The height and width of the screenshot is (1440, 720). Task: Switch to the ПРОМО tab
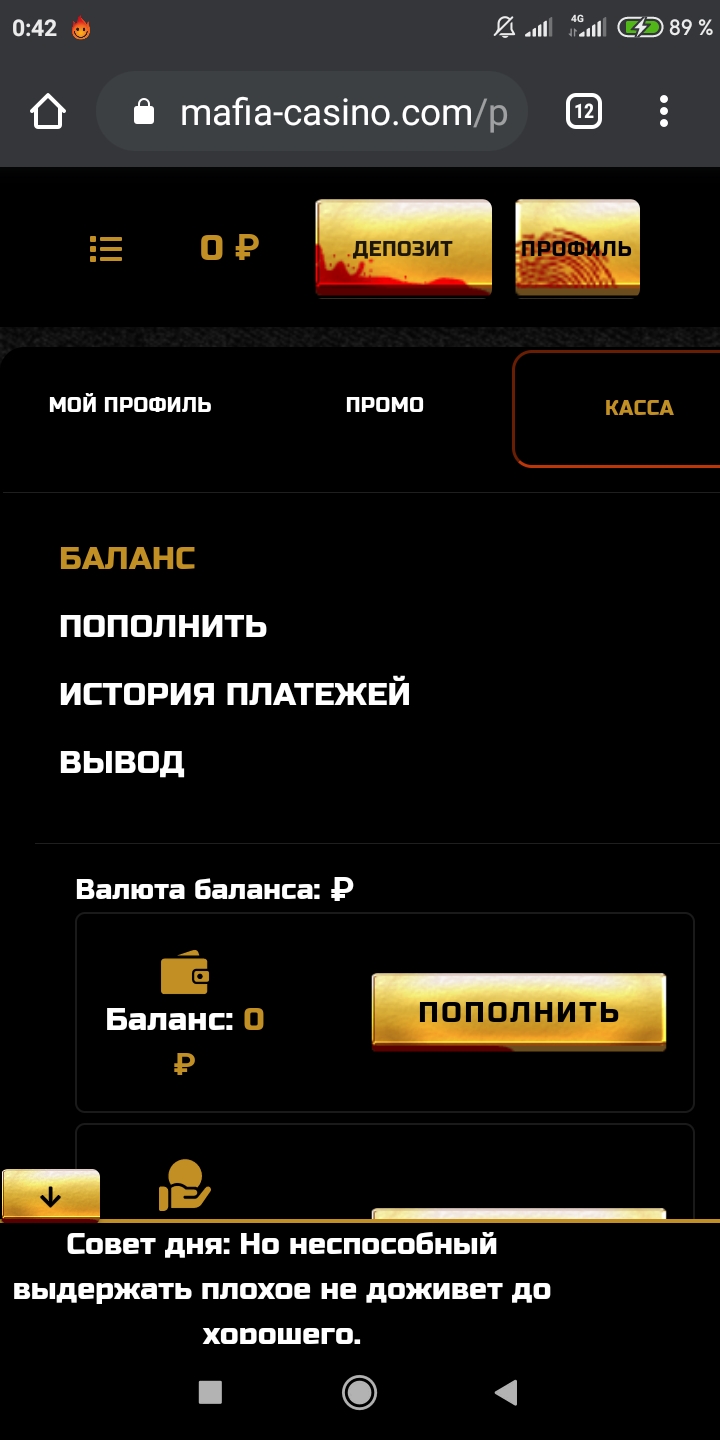(x=385, y=405)
